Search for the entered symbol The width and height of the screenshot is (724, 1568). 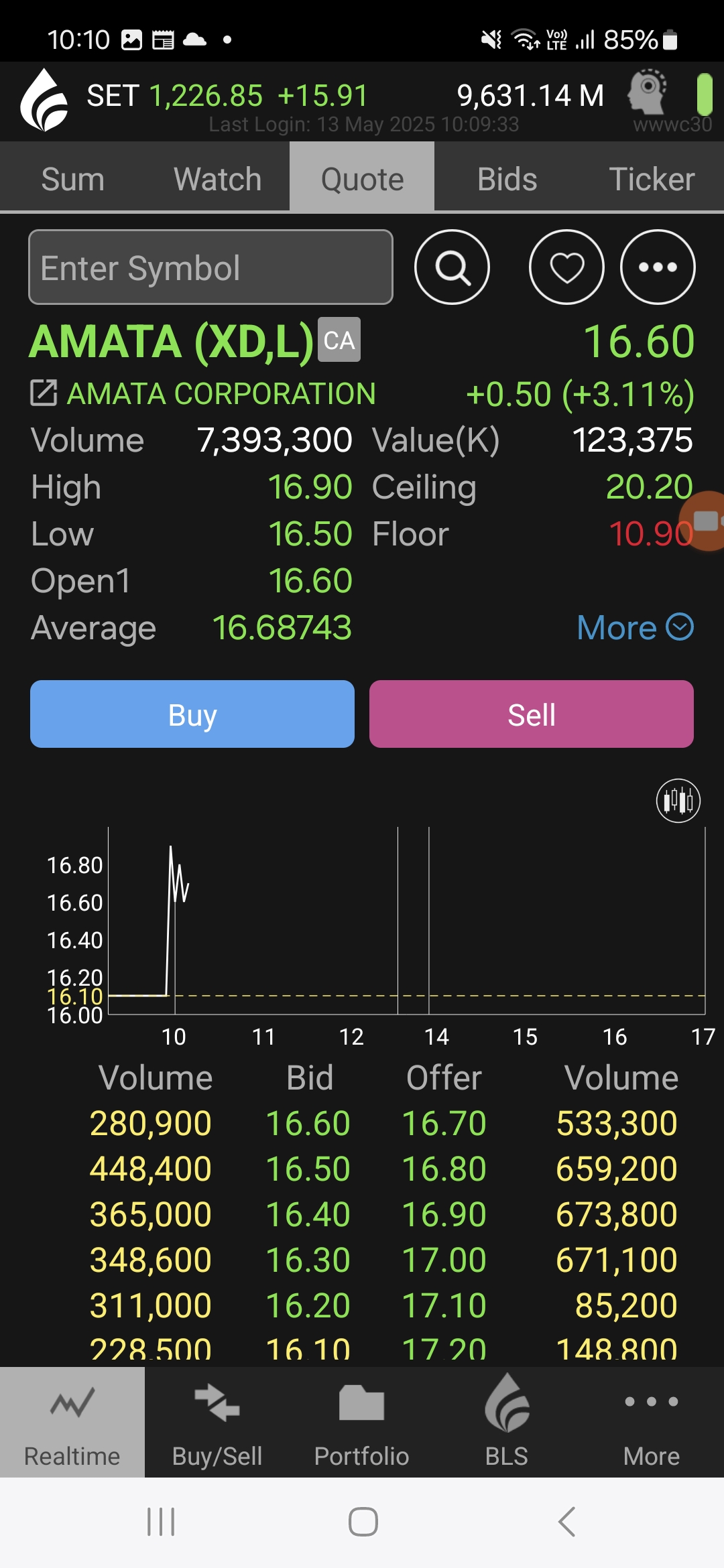pos(452,267)
